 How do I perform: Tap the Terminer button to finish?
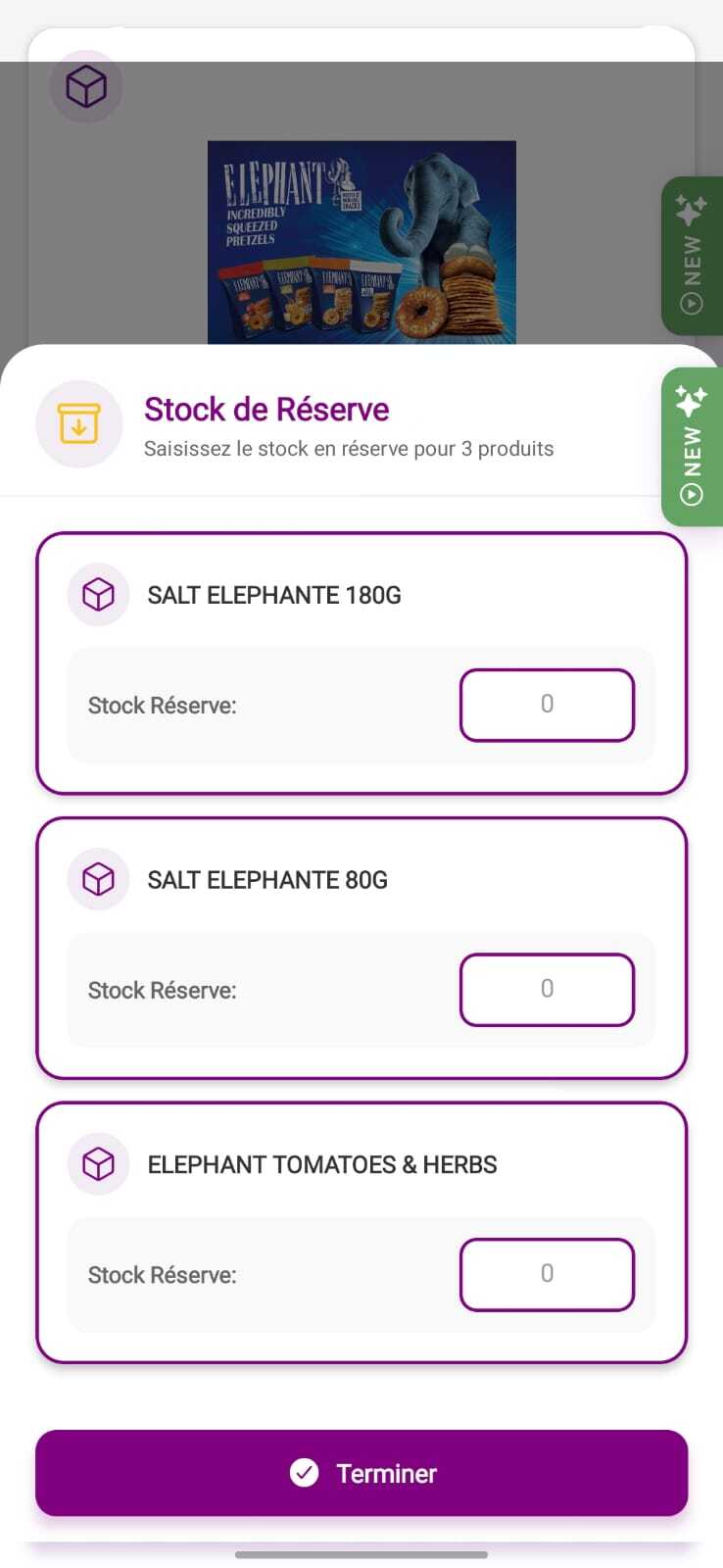click(361, 1473)
